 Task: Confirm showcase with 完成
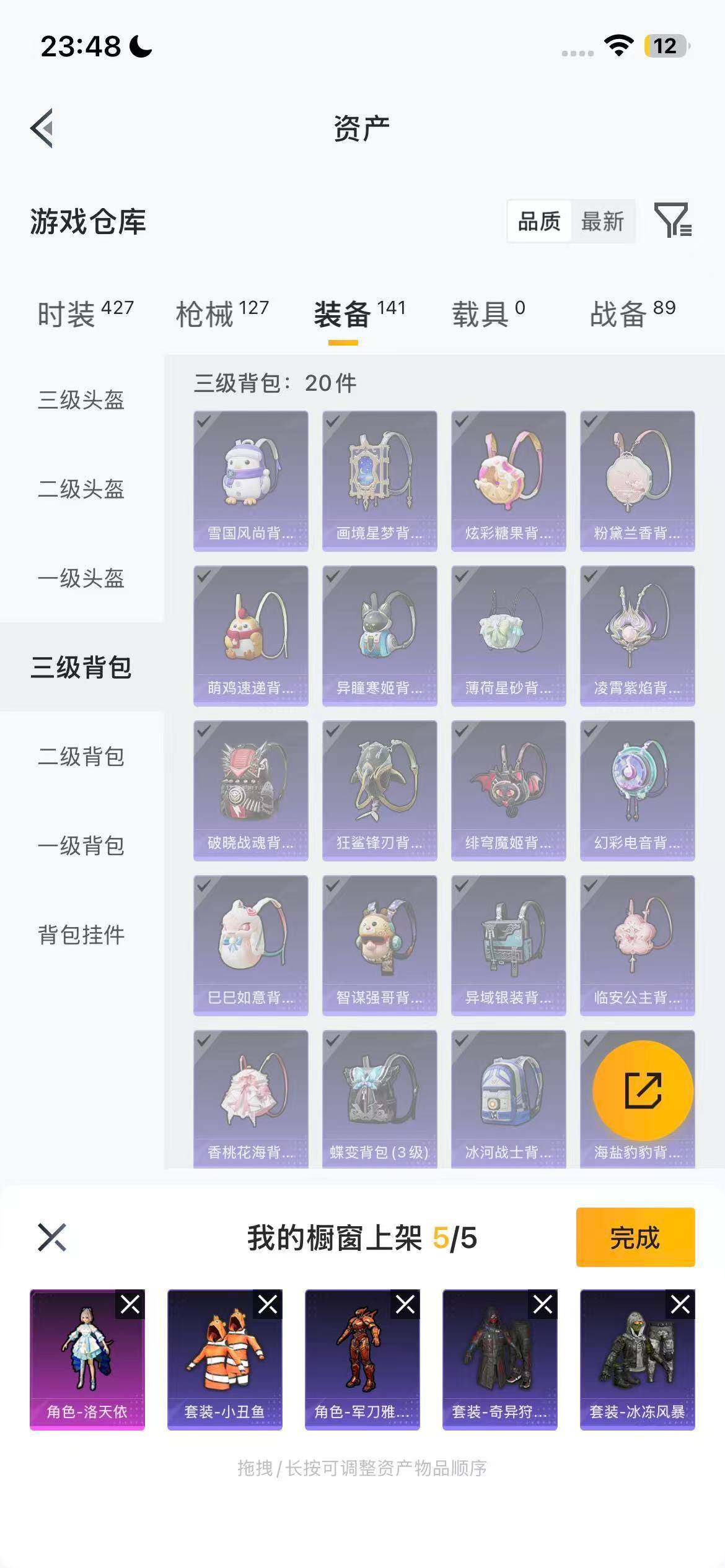click(635, 1237)
